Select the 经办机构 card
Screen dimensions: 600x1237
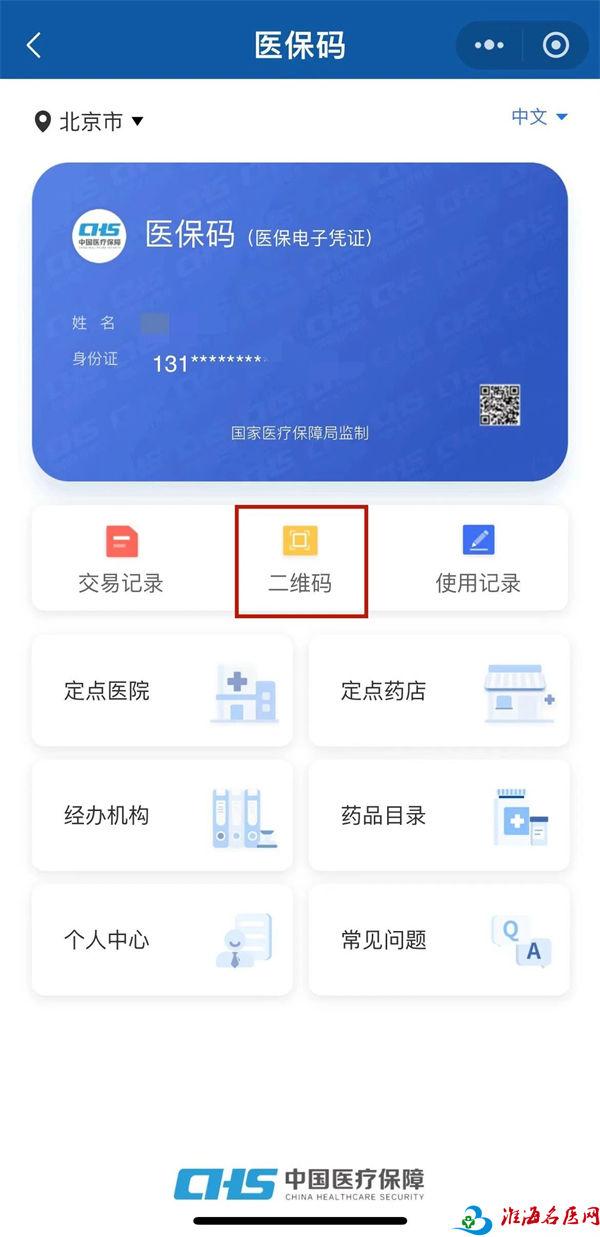coord(162,815)
